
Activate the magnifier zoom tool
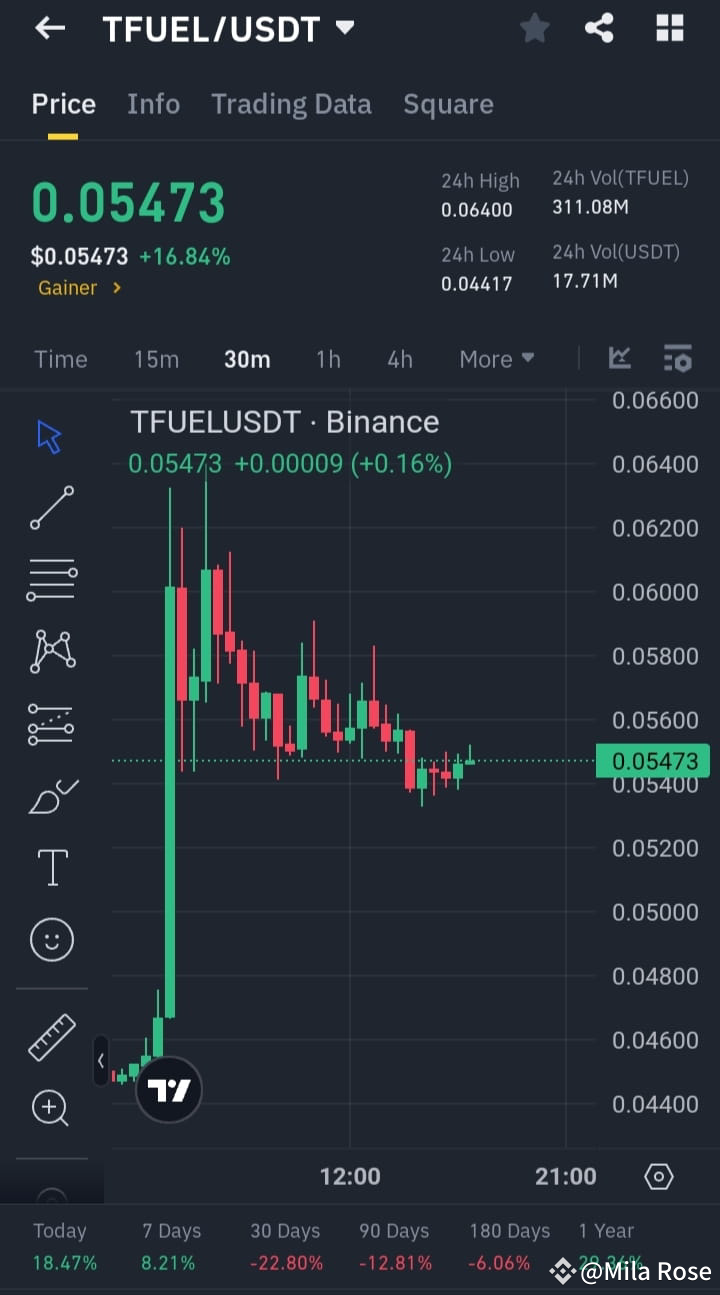pyautogui.click(x=51, y=1108)
